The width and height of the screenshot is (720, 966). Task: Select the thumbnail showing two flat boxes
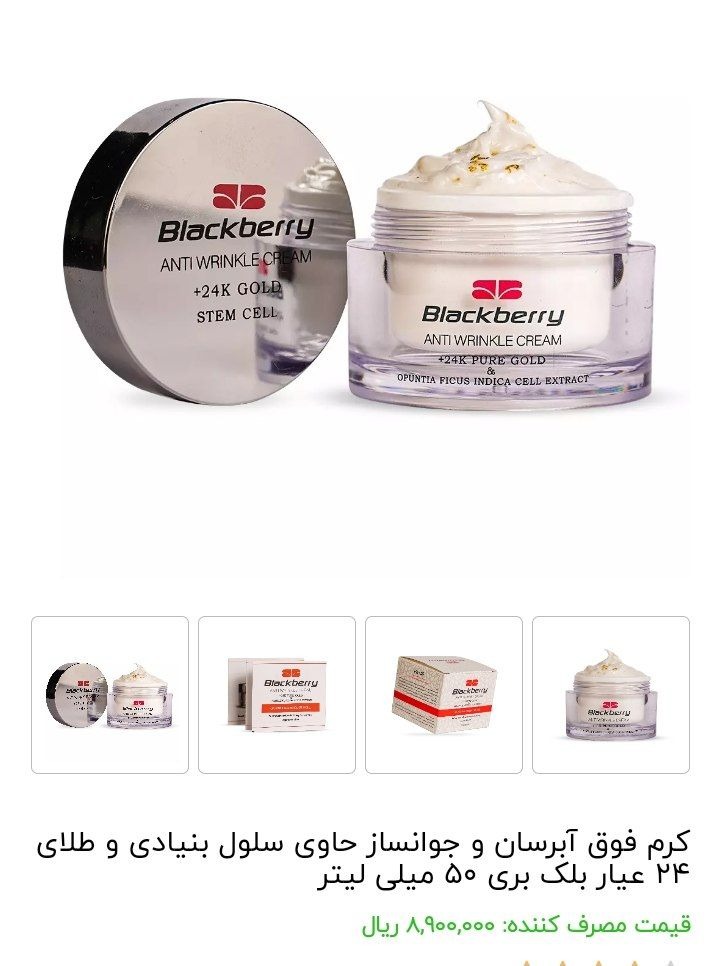(277, 694)
